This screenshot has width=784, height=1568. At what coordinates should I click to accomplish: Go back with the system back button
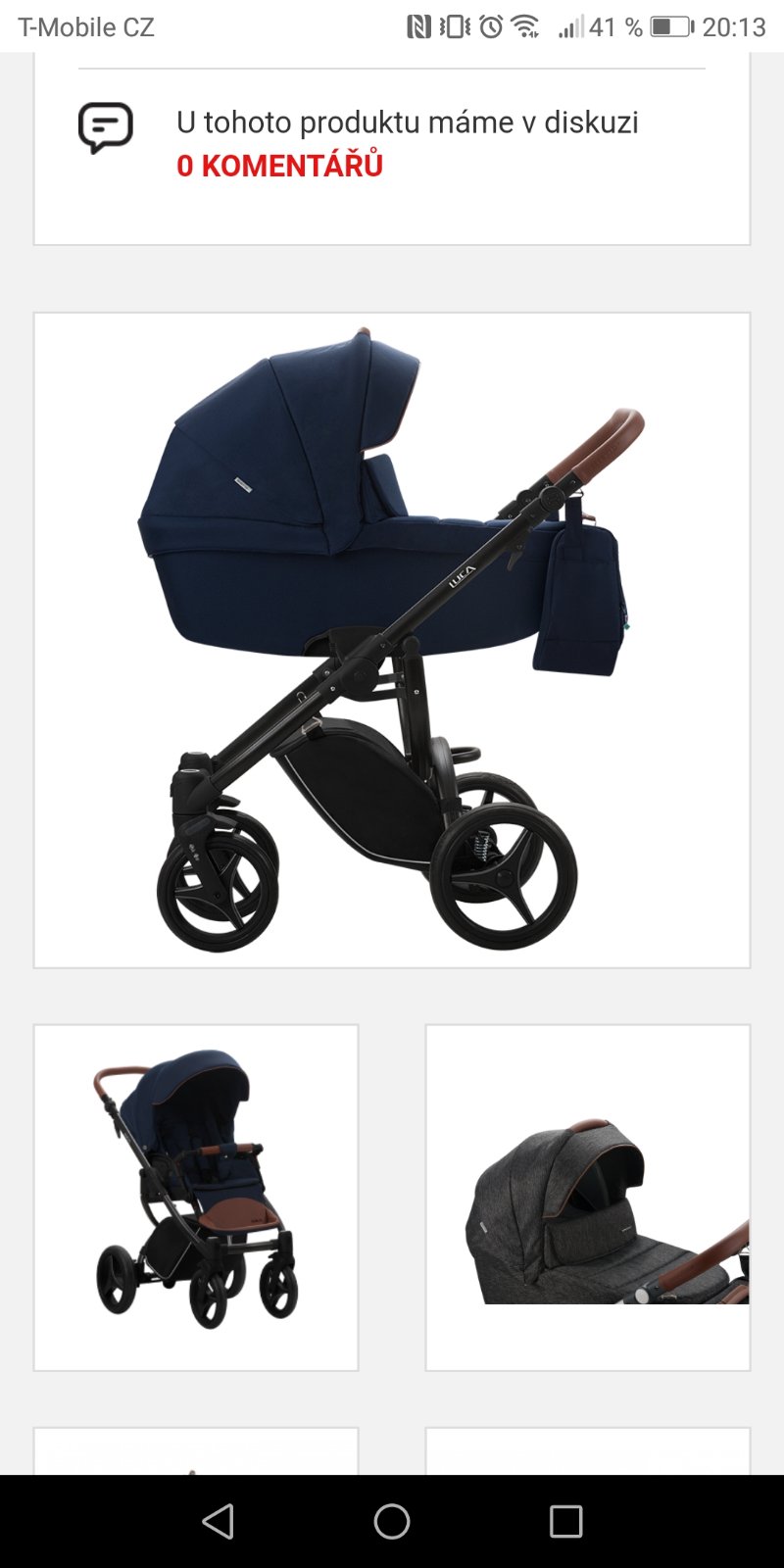pos(218,1521)
